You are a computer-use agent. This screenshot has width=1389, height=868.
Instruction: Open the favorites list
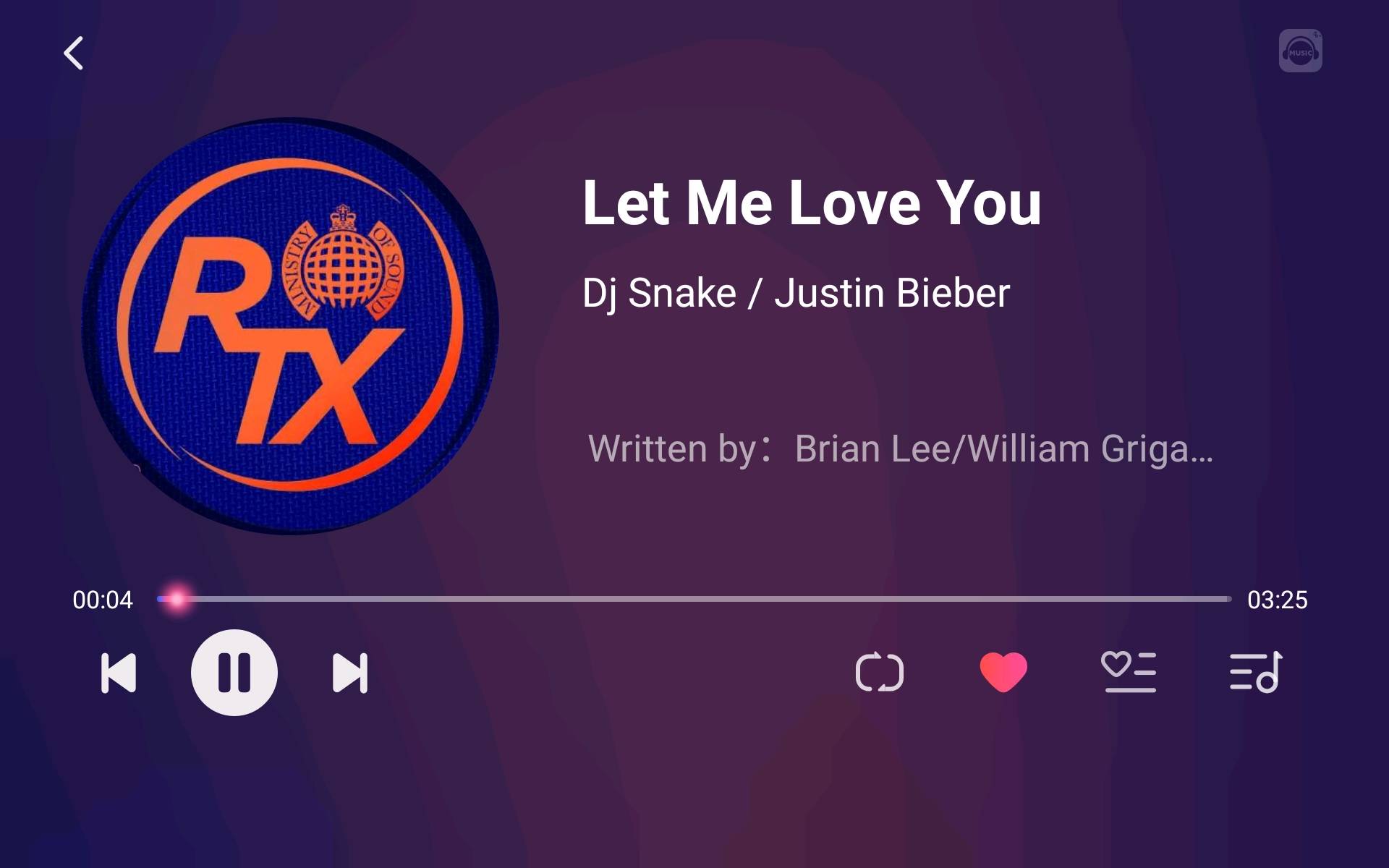[x=1129, y=672]
